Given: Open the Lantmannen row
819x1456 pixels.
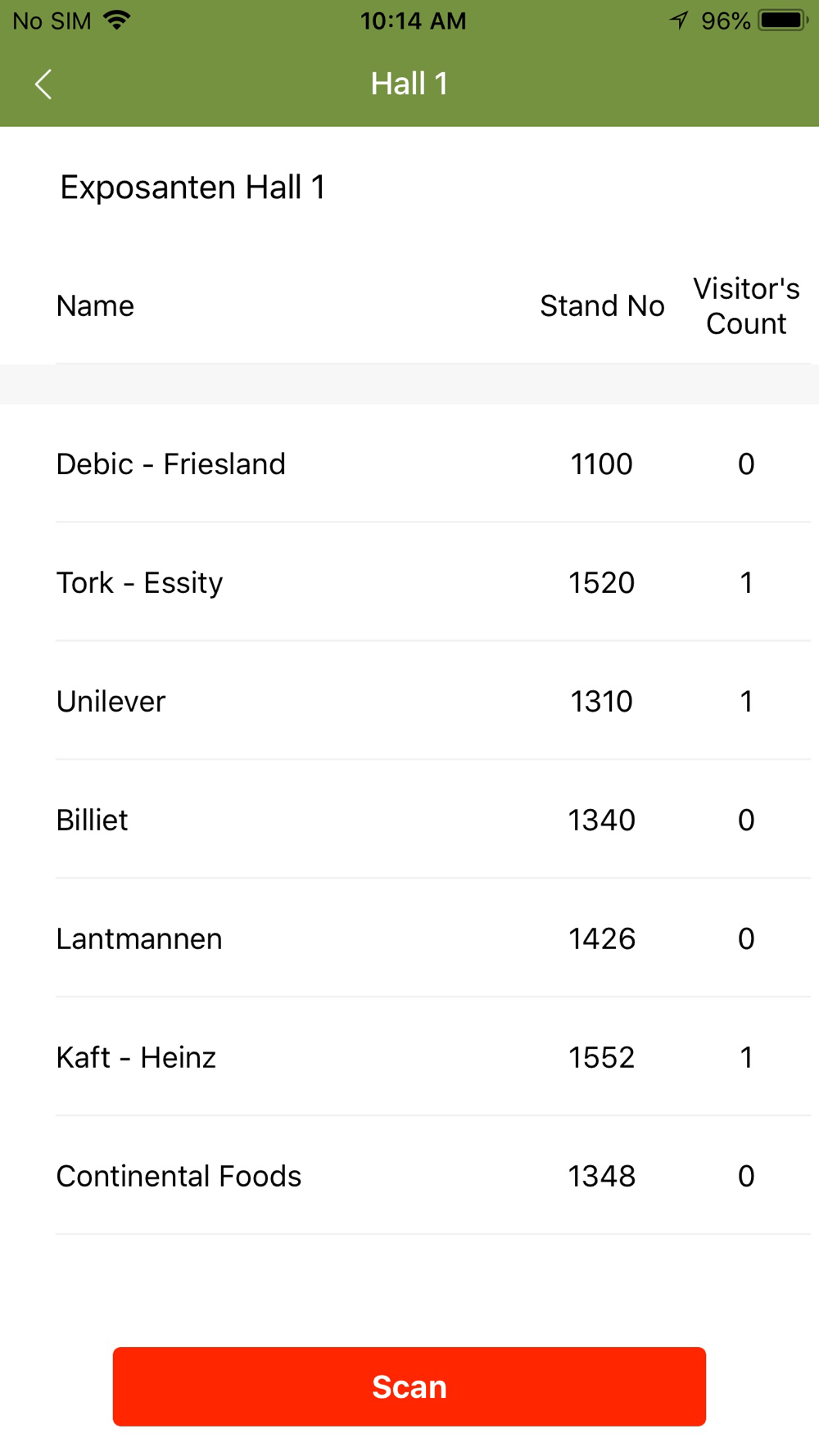Looking at the screenshot, I should pyautogui.click(x=409, y=938).
